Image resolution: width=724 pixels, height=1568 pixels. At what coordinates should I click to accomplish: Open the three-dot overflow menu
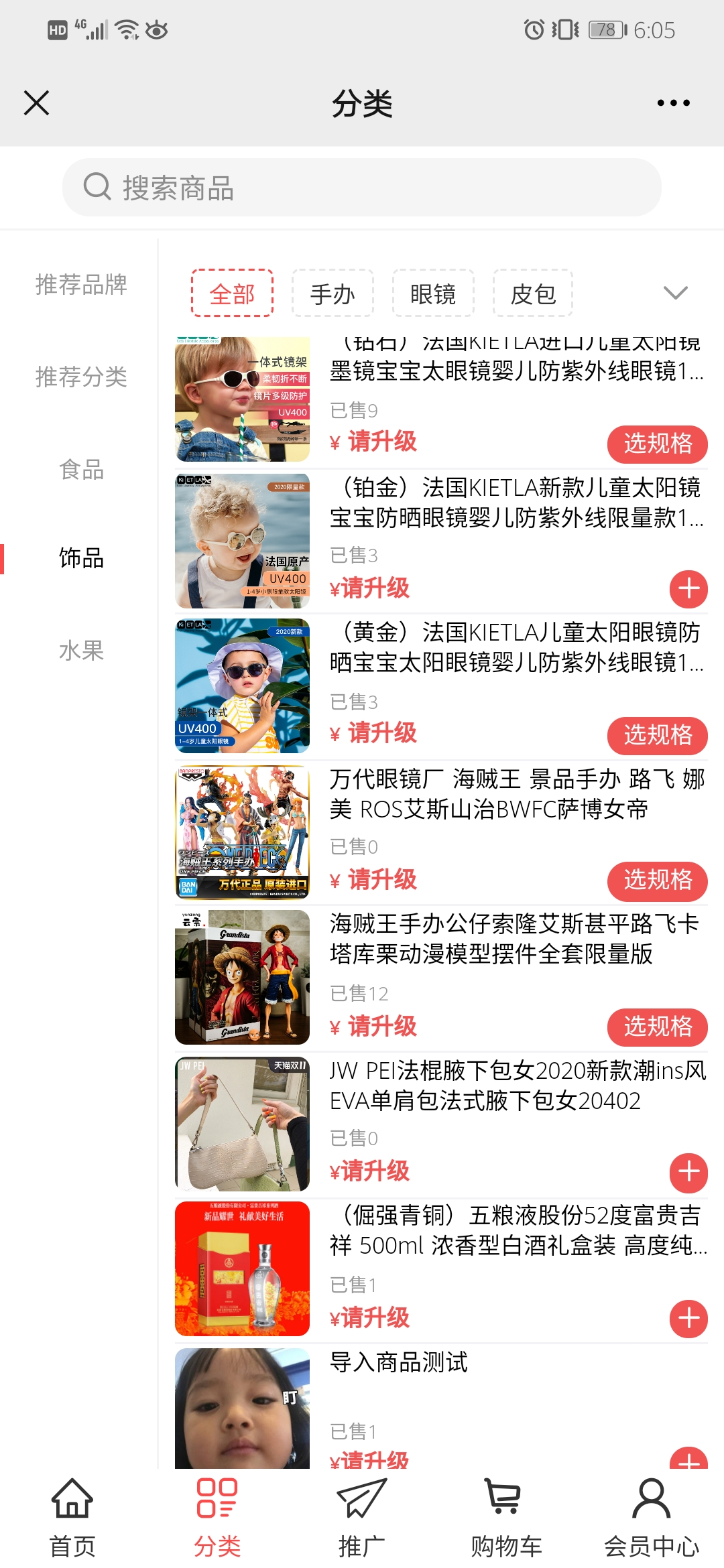coord(673,103)
